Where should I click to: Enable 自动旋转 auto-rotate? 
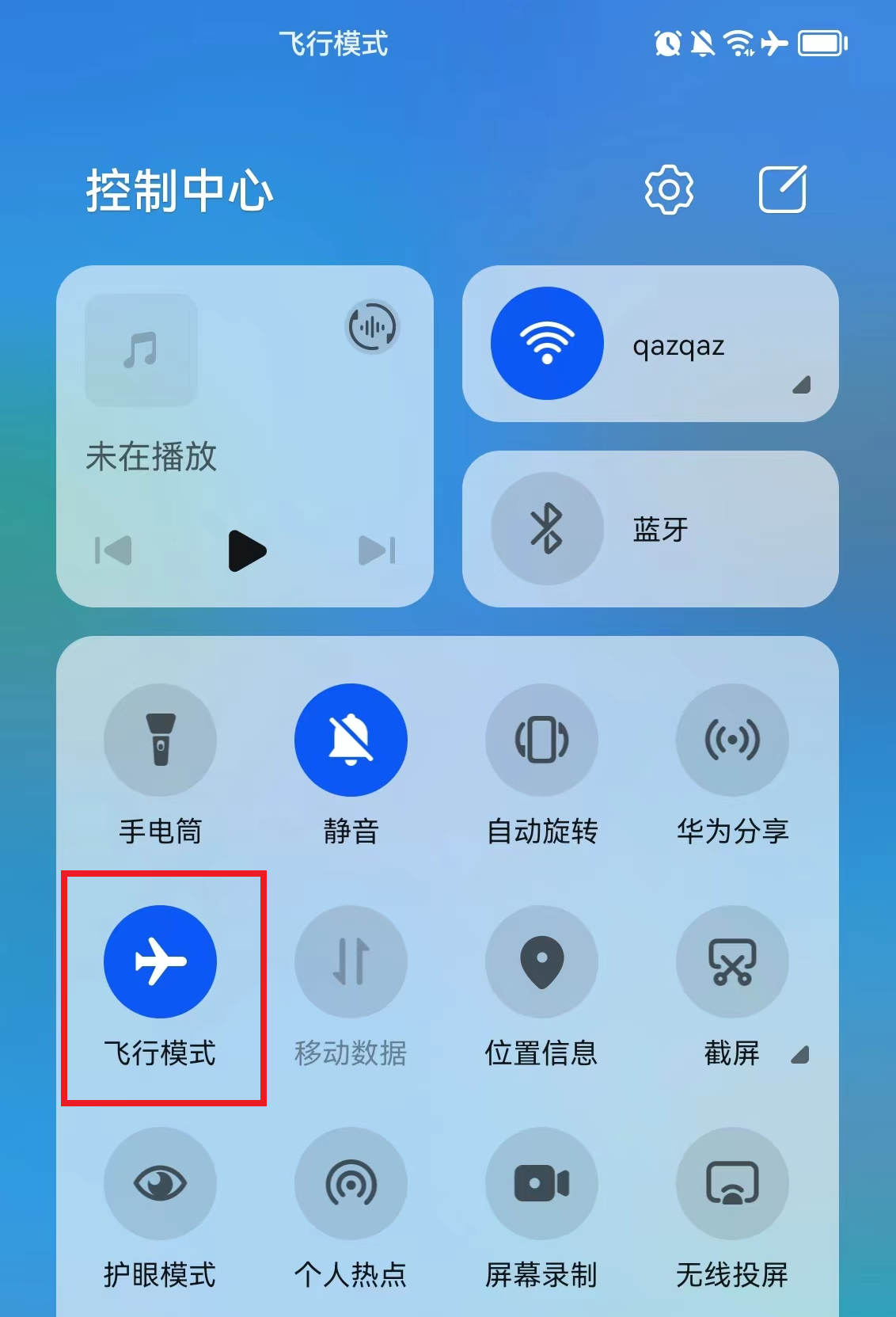pyautogui.click(x=541, y=740)
